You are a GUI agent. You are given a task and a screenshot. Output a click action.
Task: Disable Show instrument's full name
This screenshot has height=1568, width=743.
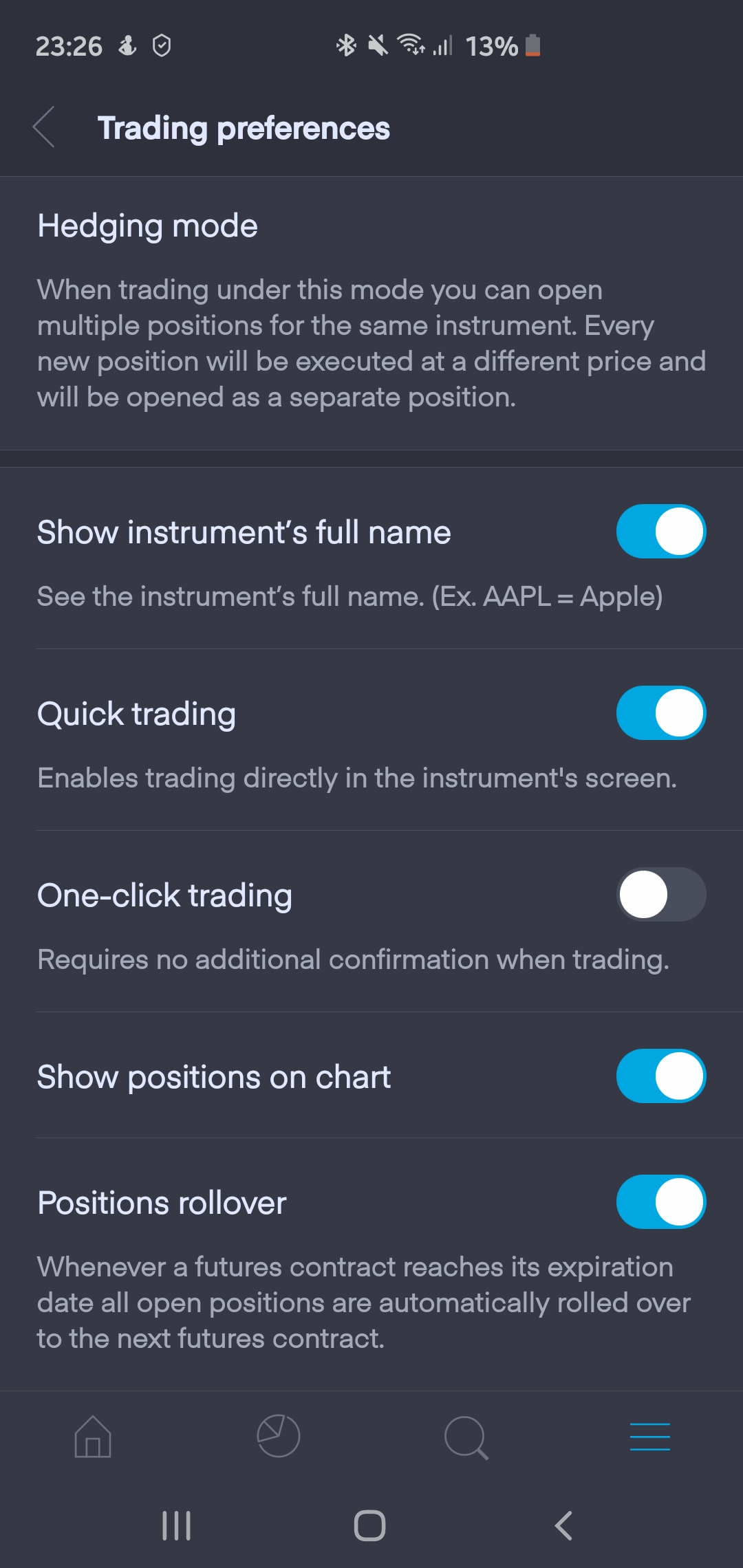coord(660,532)
